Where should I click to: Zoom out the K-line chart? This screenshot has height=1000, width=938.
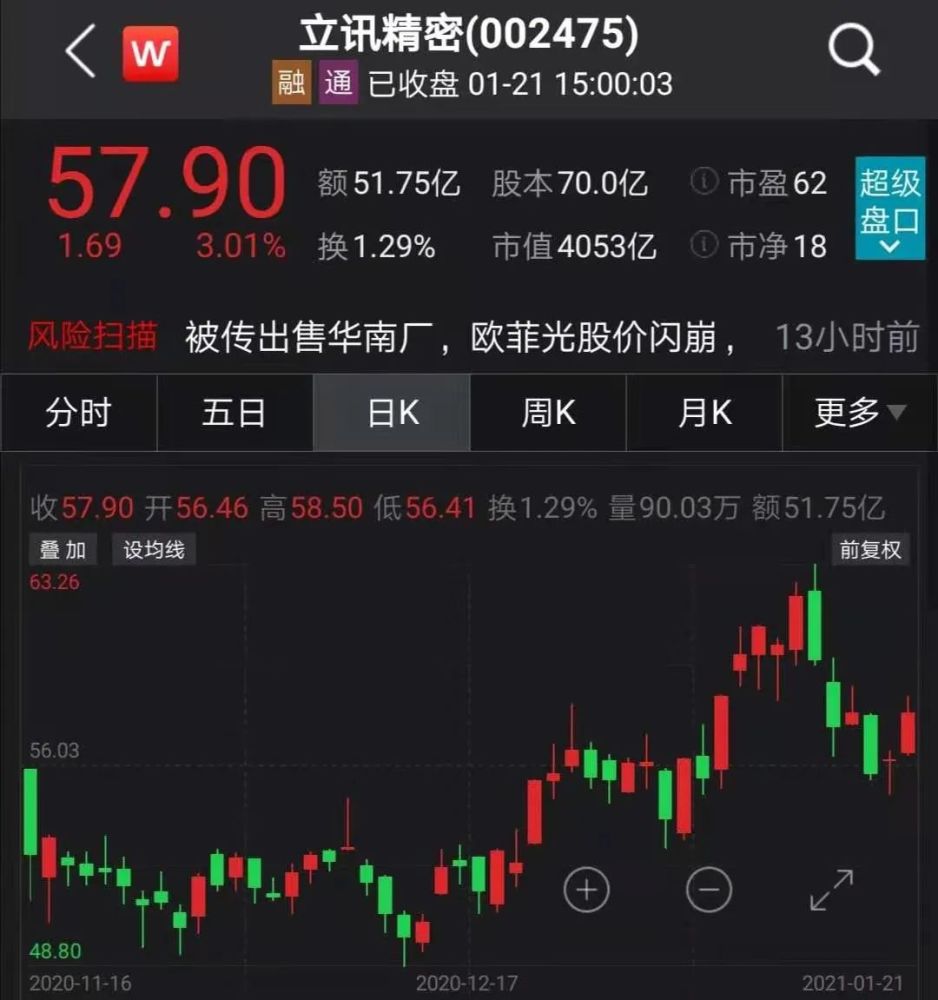click(709, 889)
